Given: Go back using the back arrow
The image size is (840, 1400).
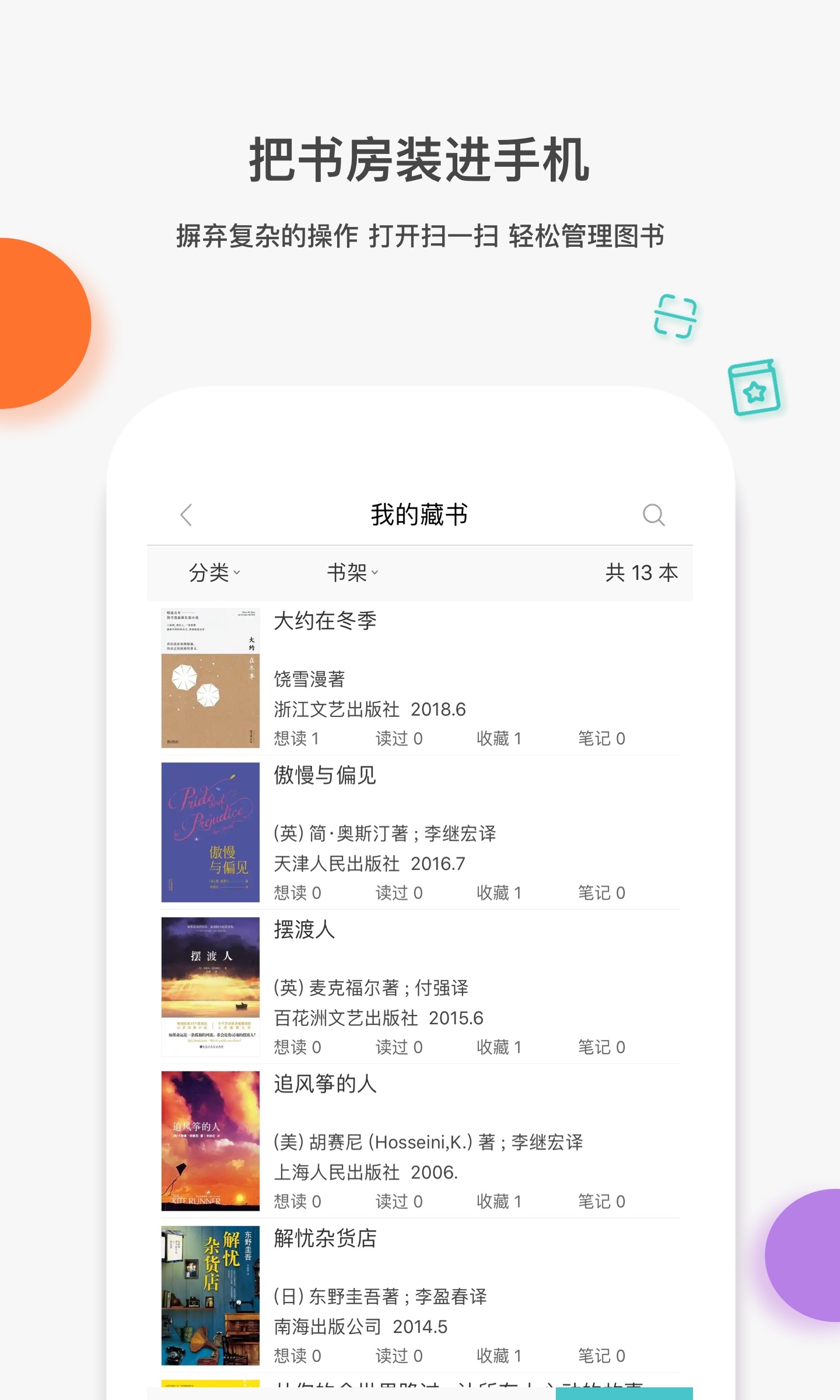Looking at the screenshot, I should point(185,516).
